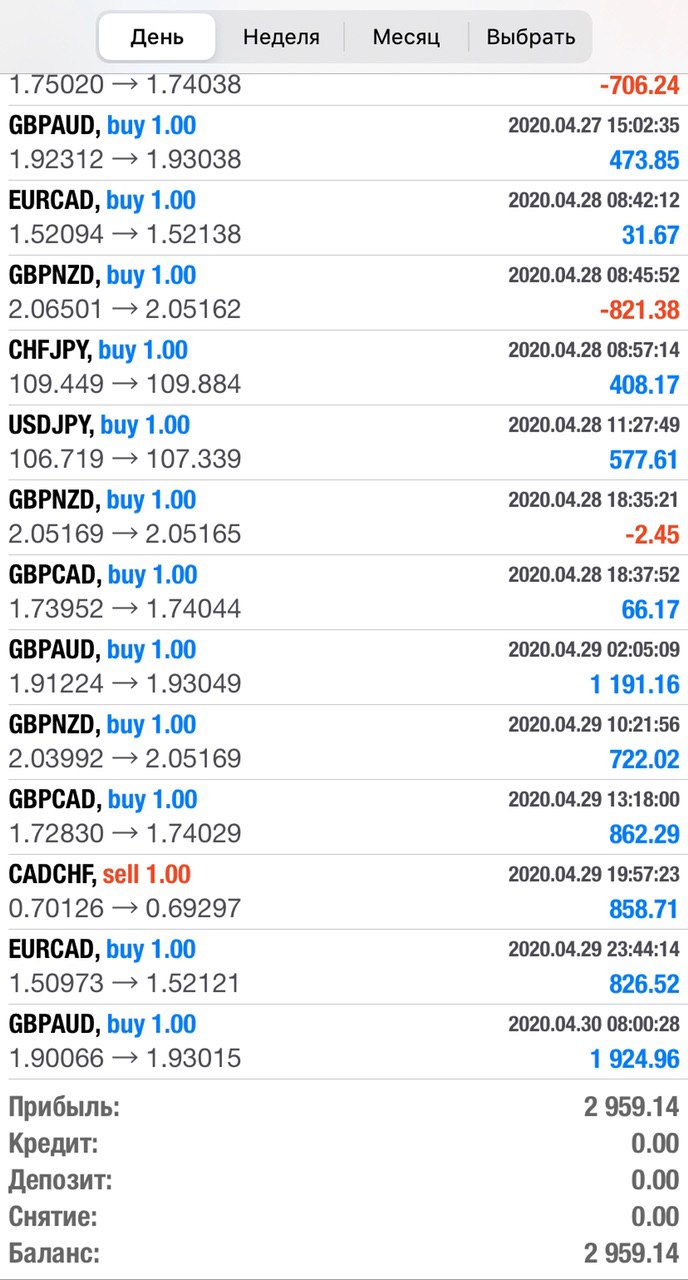Open the GBPAUD trade with 1 924.96 profit

(344, 1042)
